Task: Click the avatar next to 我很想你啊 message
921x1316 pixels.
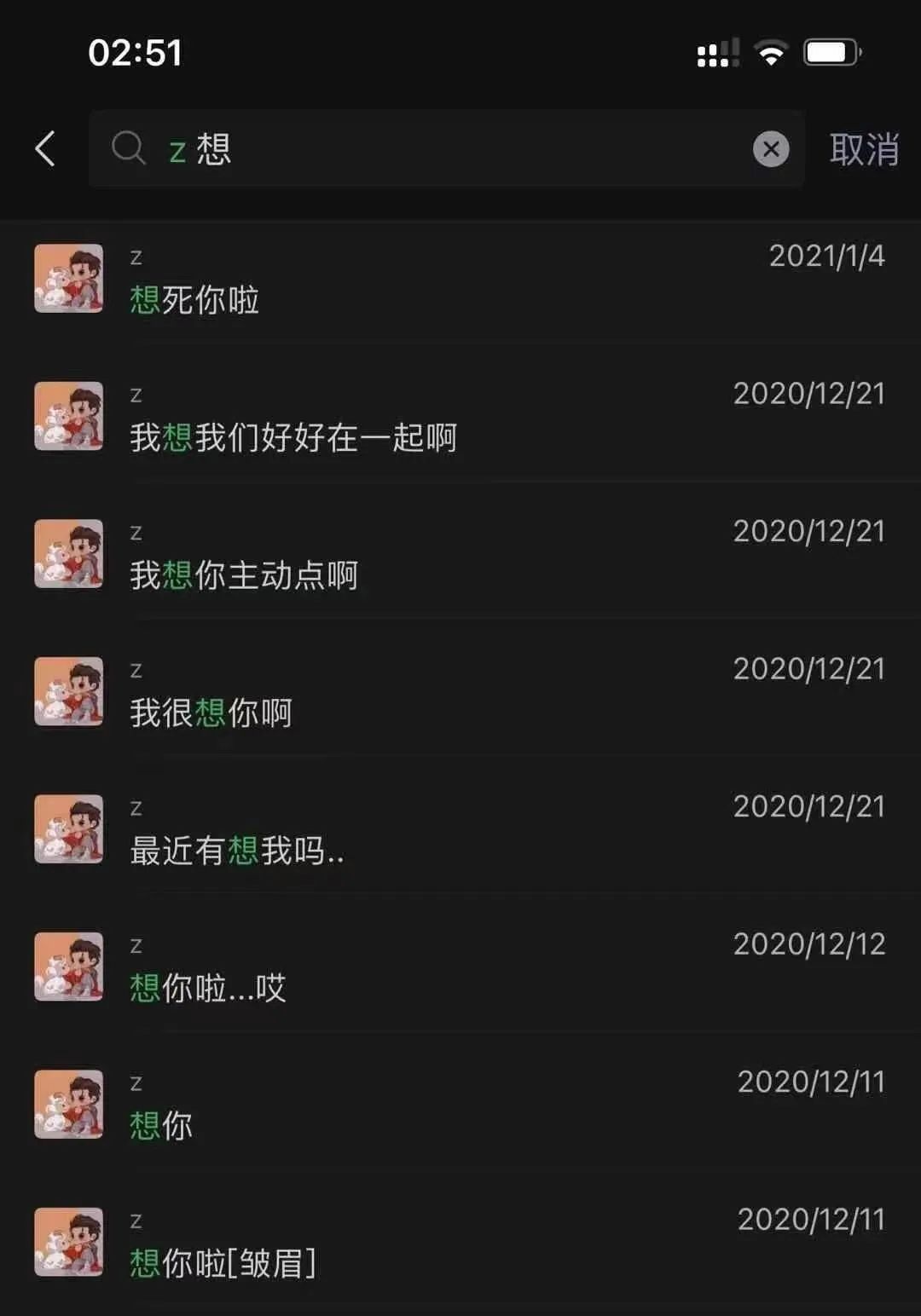Action: pyautogui.click(x=68, y=691)
